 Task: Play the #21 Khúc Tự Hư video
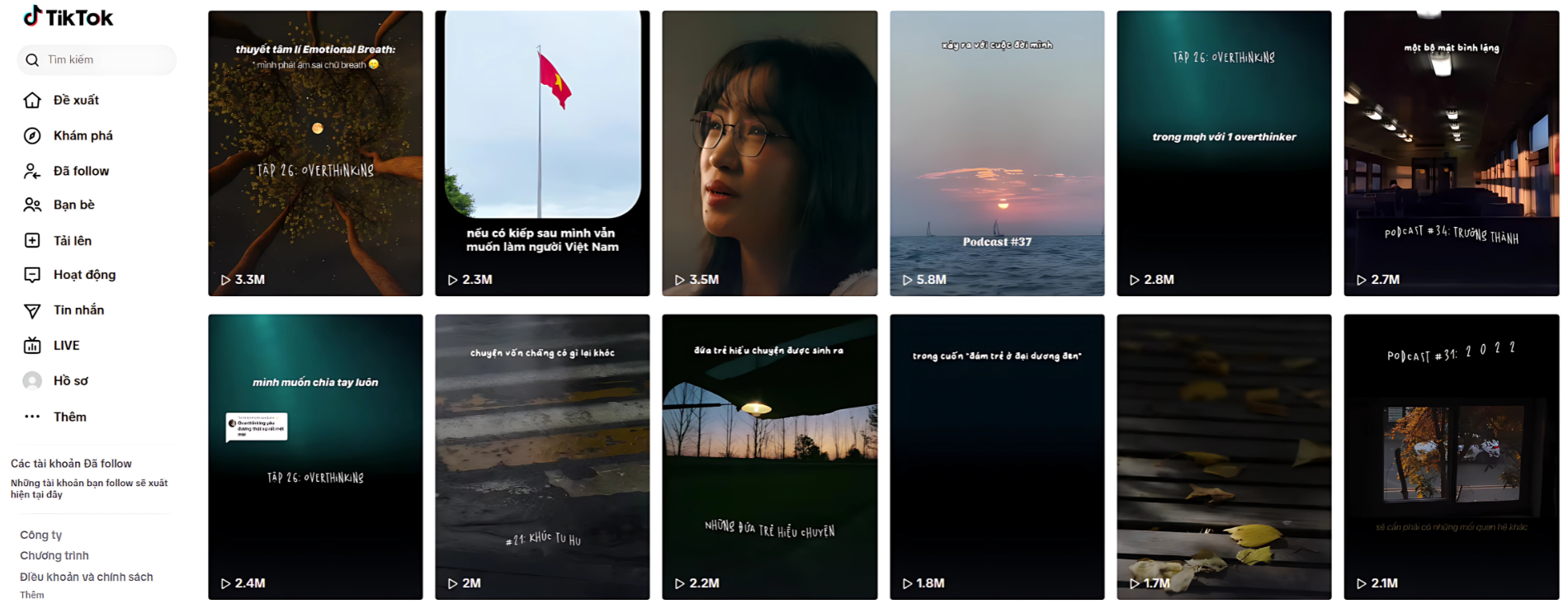(542, 456)
